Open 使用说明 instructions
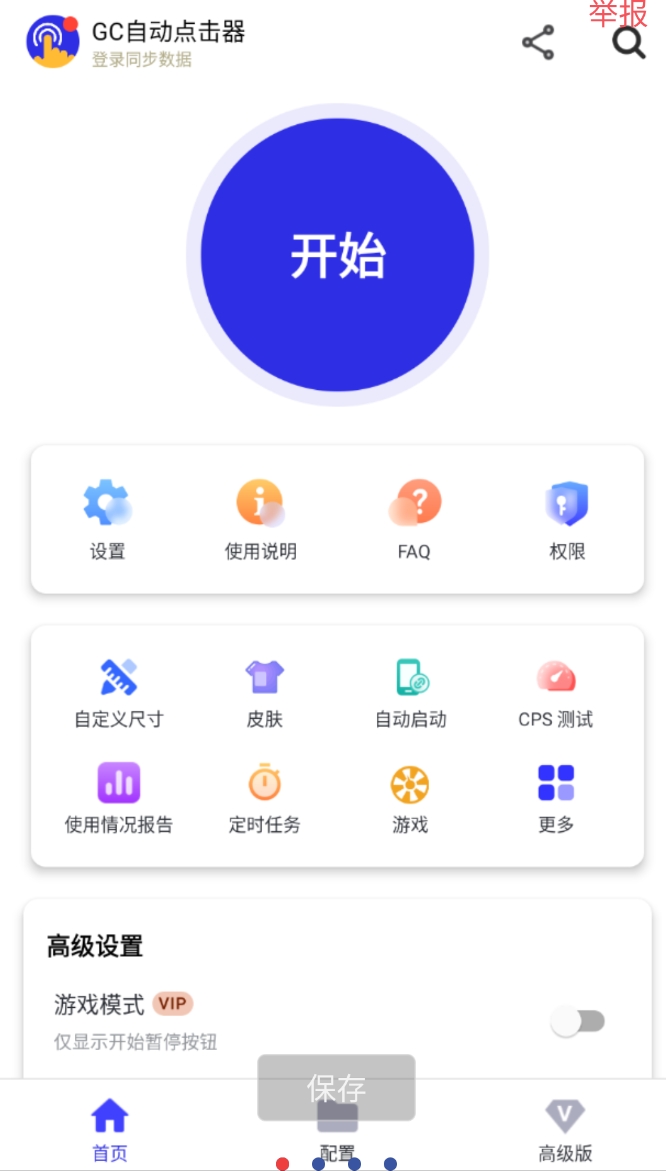This screenshot has width=666, height=1171. [x=260, y=520]
